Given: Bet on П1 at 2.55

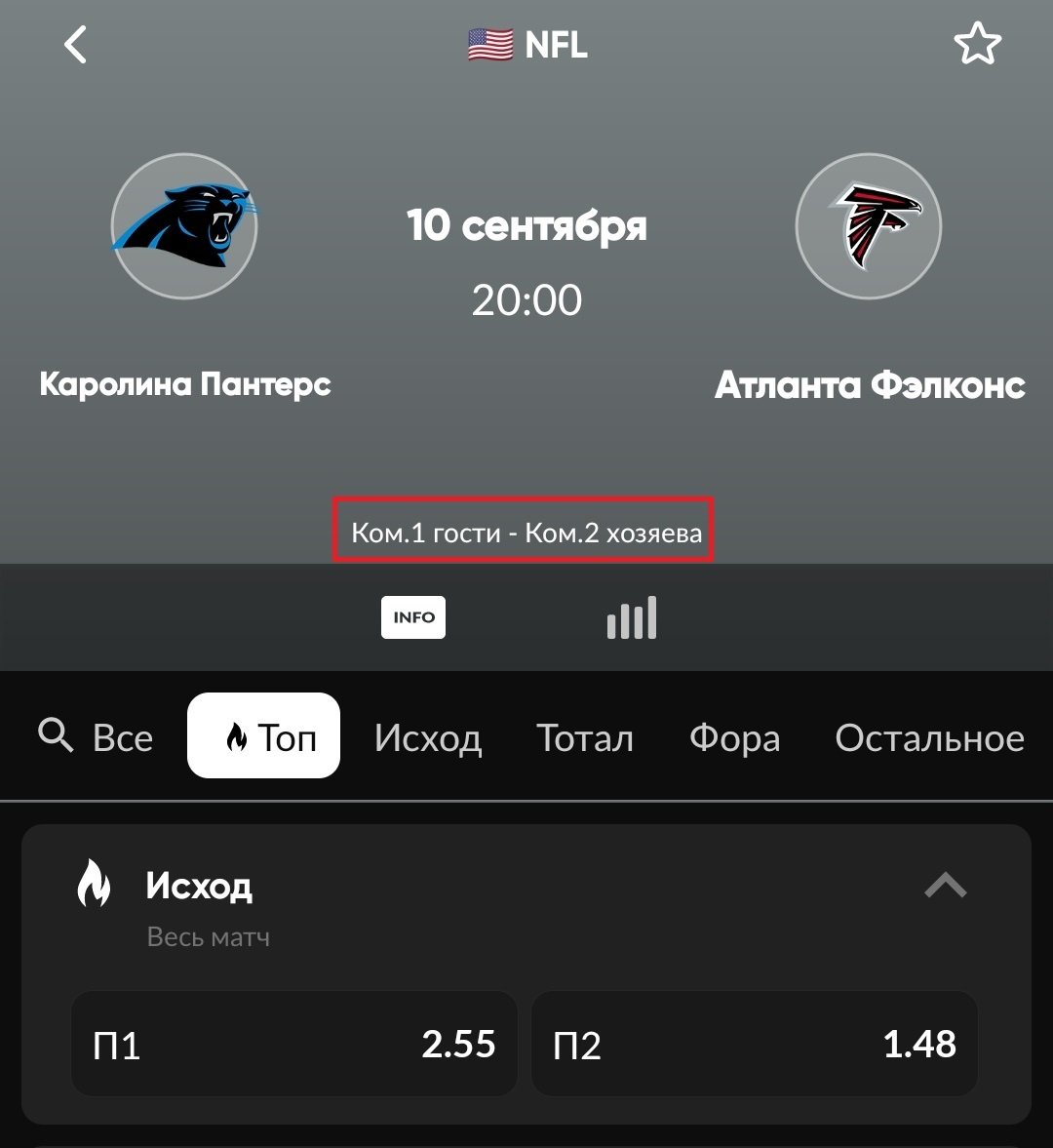Looking at the screenshot, I should click(293, 1045).
